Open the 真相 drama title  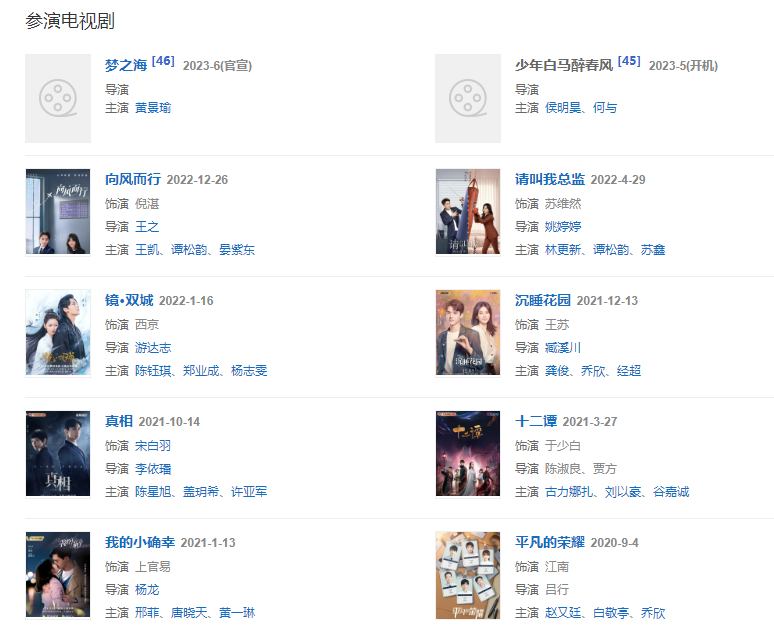[x=118, y=421]
